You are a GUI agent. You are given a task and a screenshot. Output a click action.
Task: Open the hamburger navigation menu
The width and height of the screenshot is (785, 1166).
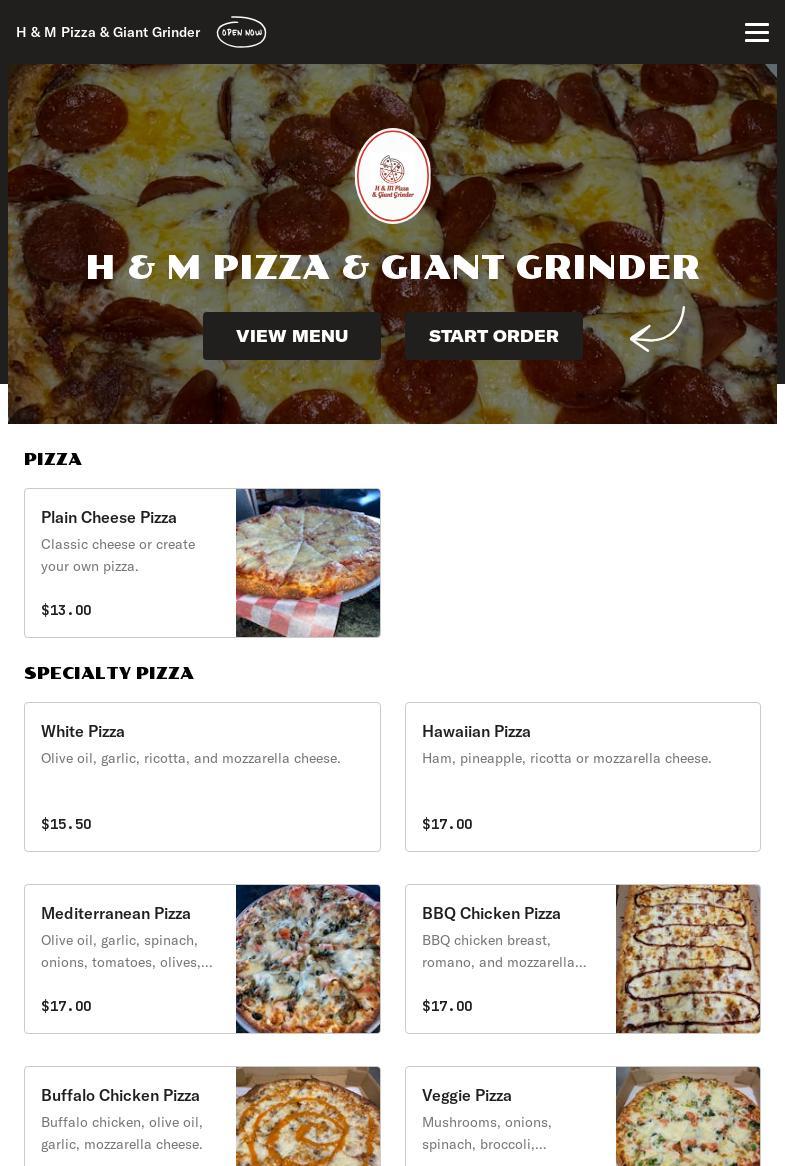(x=757, y=32)
